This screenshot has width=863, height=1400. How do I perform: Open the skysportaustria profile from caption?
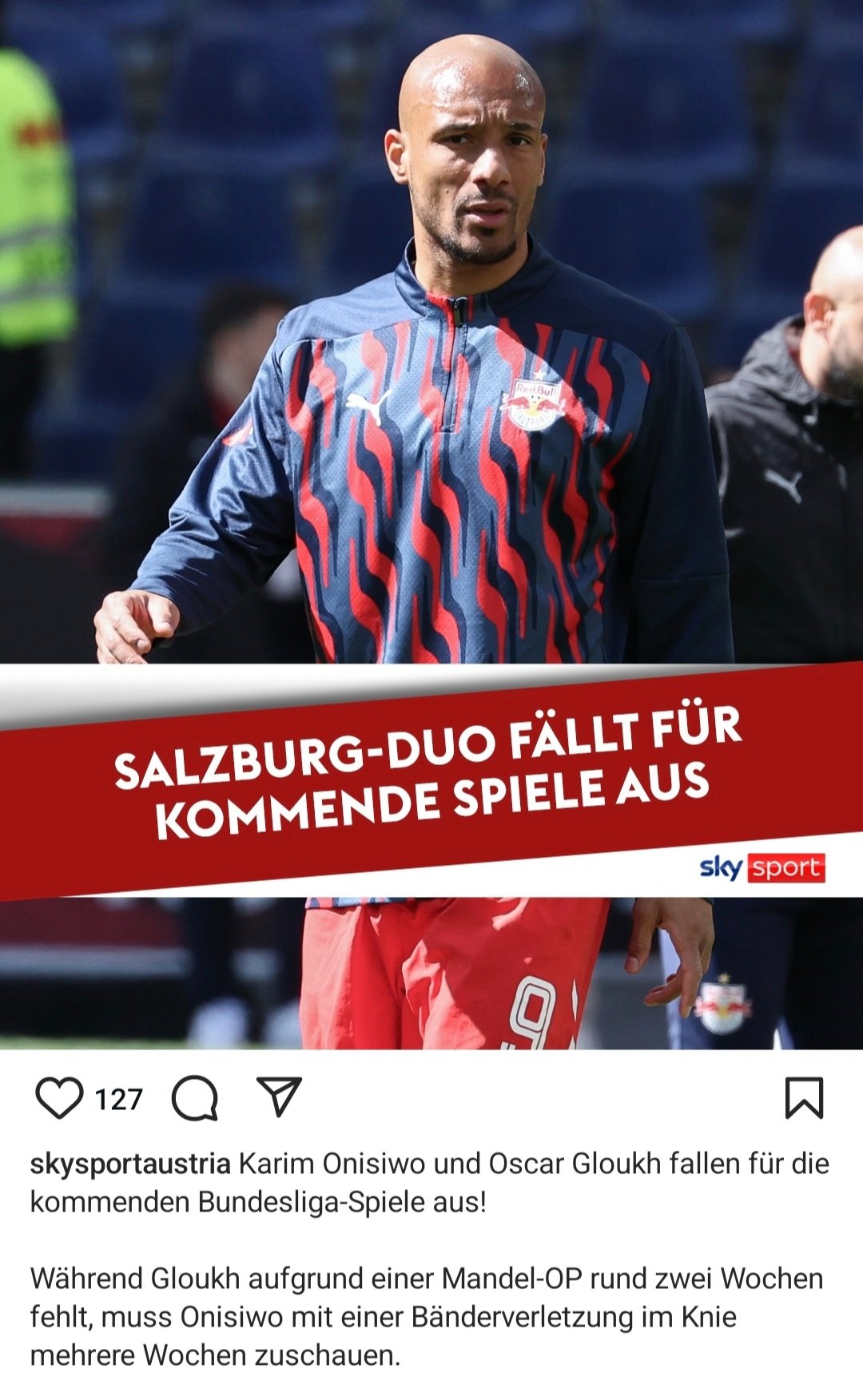[130, 1164]
